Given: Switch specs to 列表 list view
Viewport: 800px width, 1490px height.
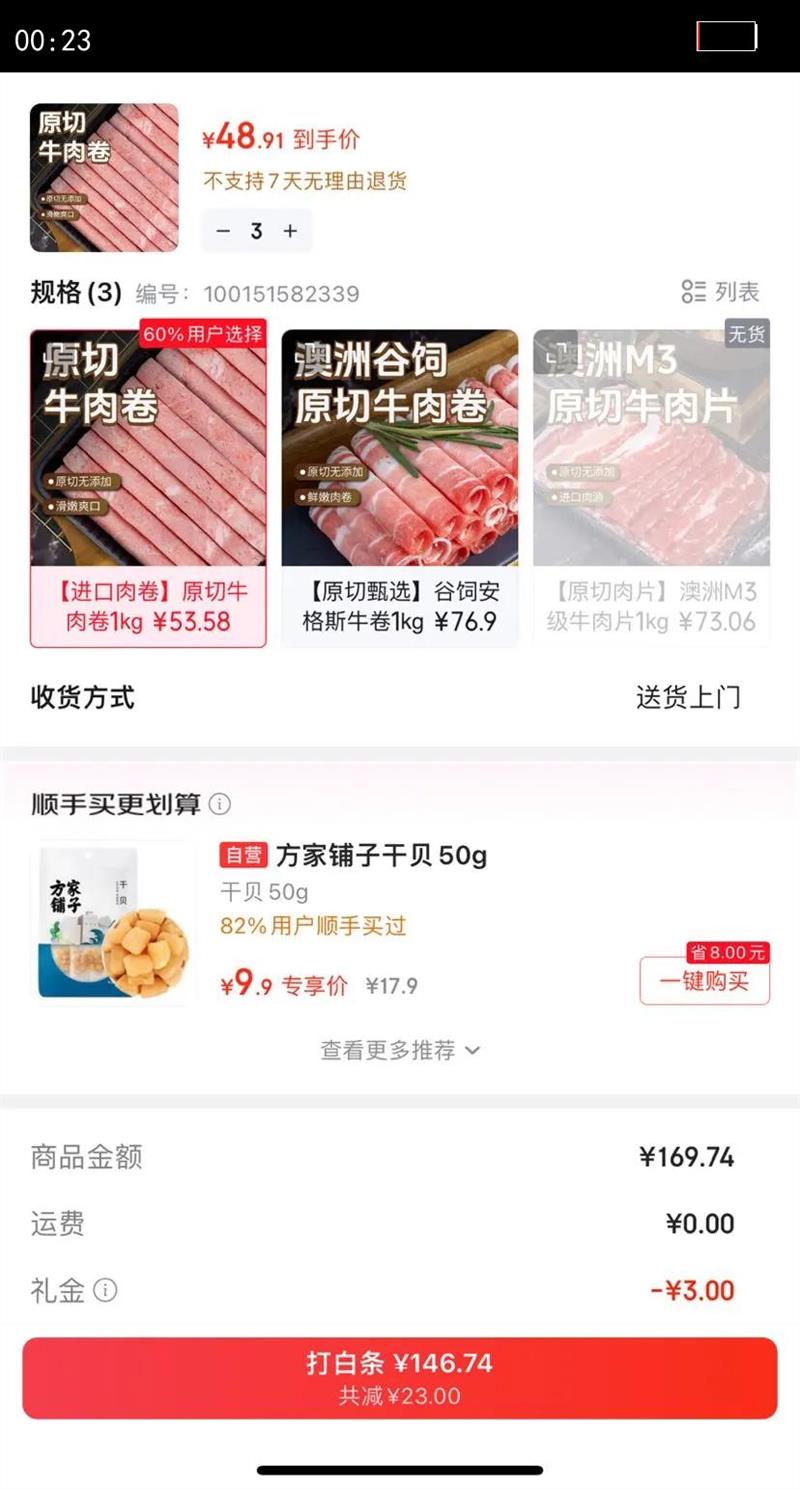Looking at the screenshot, I should [721, 292].
